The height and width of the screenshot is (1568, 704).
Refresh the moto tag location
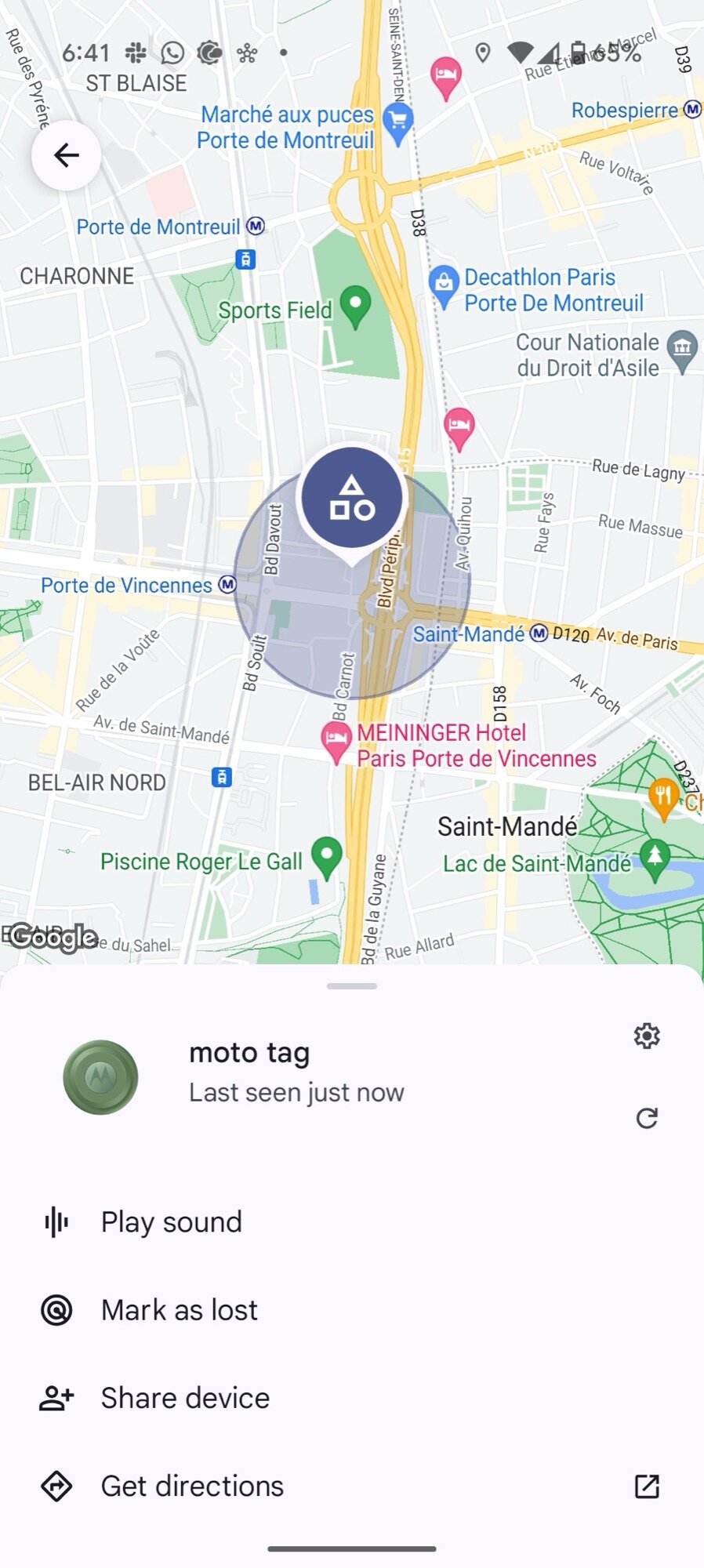click(647, 1118)
